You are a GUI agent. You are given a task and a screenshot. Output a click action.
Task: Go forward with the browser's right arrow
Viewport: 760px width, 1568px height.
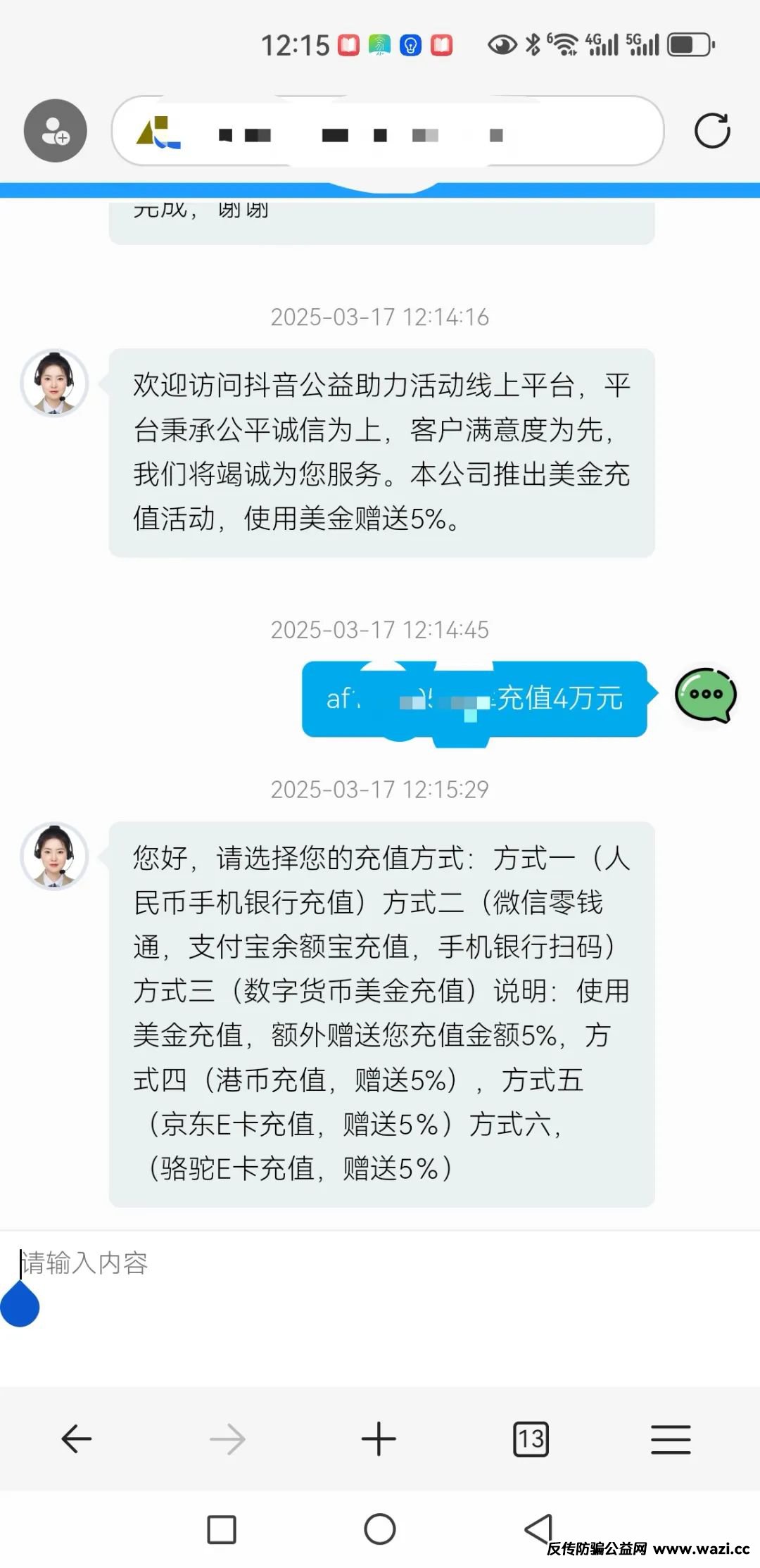[227, 1439]
